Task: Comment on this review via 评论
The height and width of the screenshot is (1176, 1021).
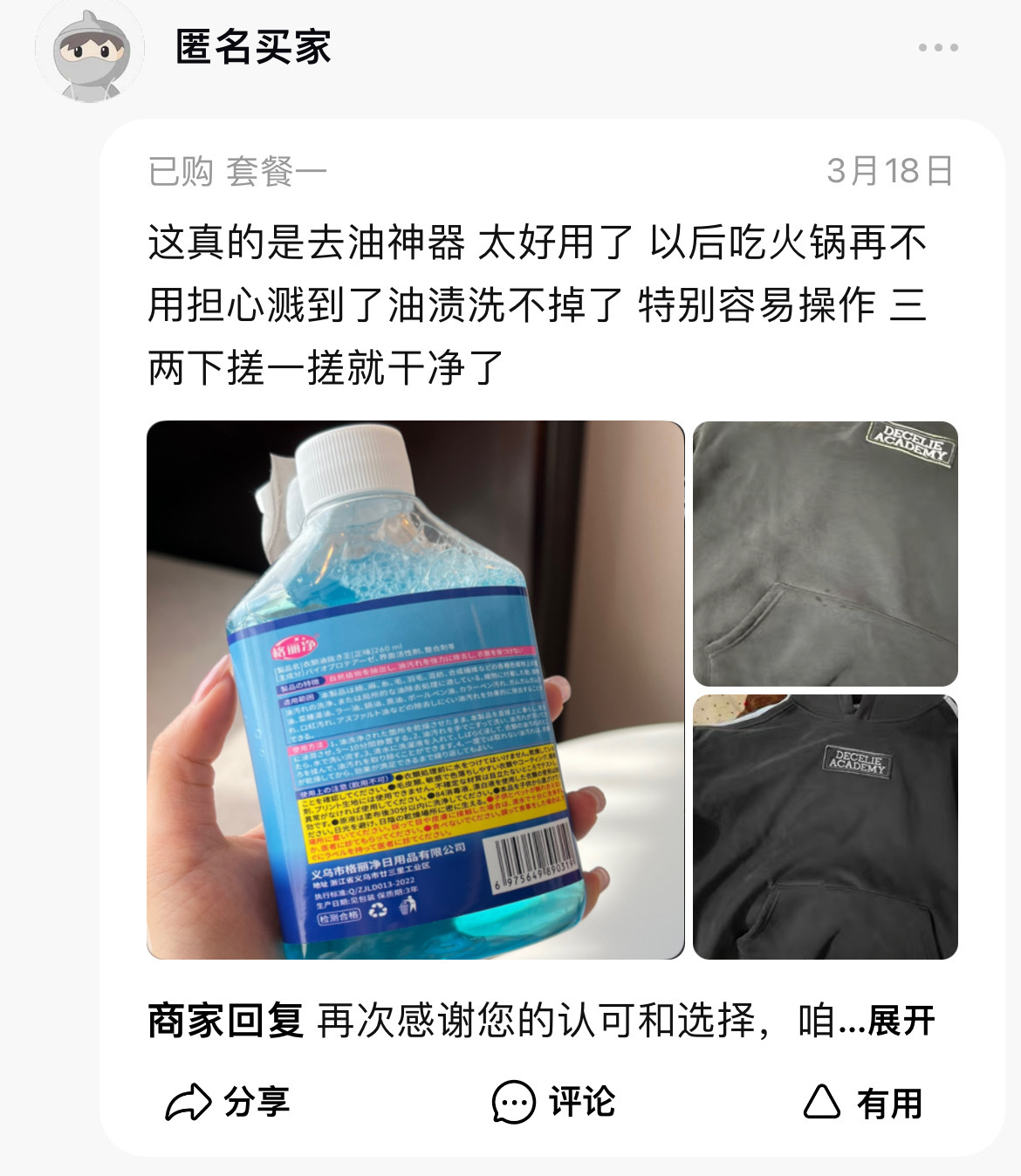Action: [x=554, y=1102]
